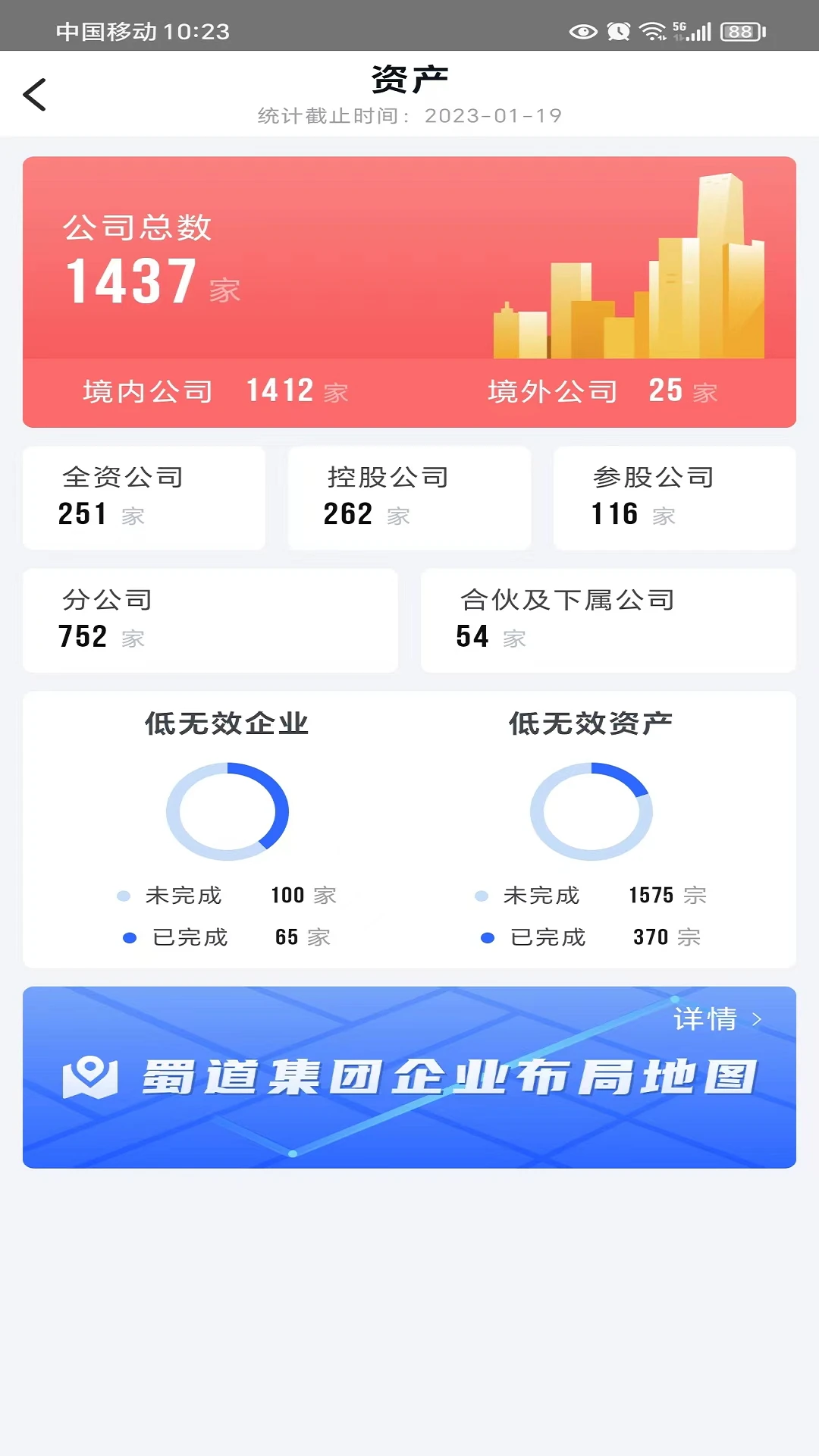The width and height of the screenshot is (819, 1456).
Task: Open the 参股公司 card
Action: [674, 497]
